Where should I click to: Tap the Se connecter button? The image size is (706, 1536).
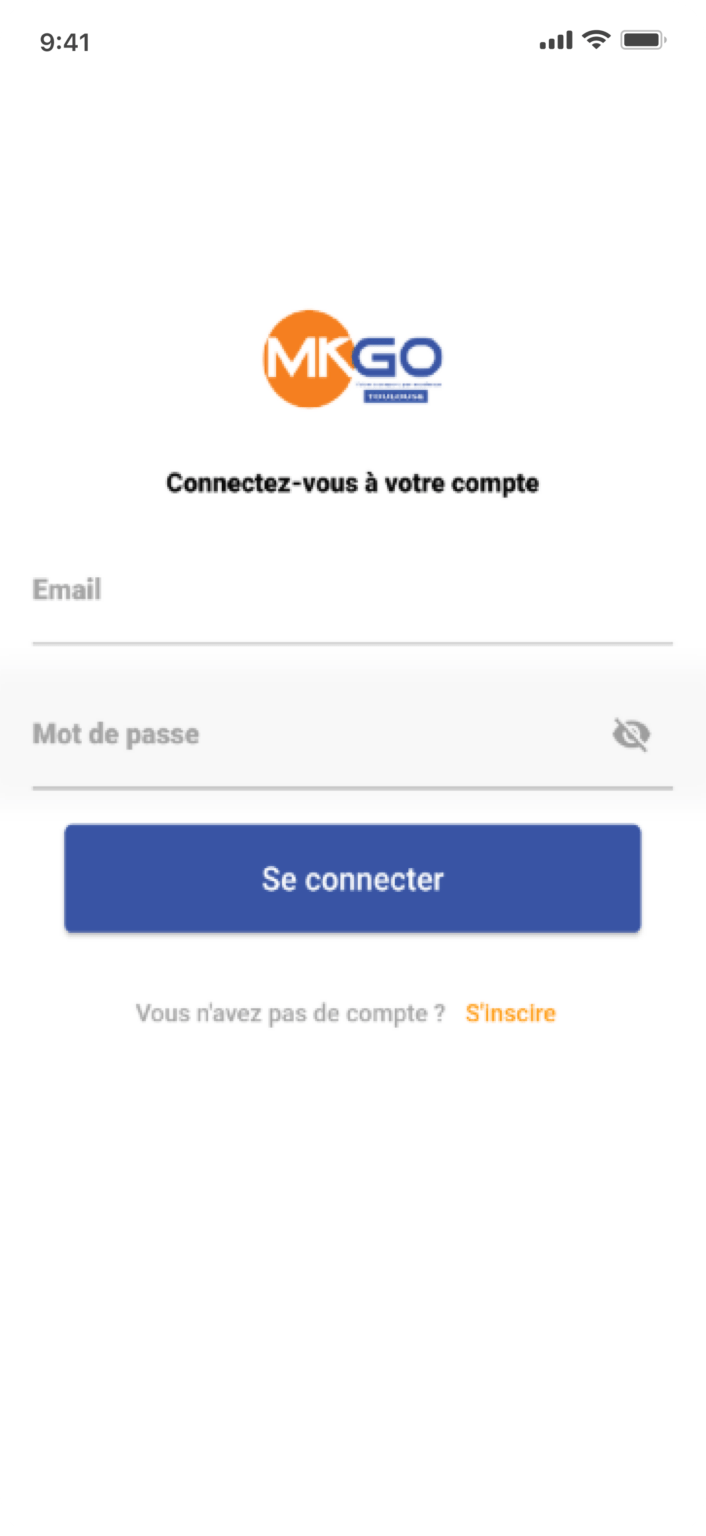pos(352,879)
